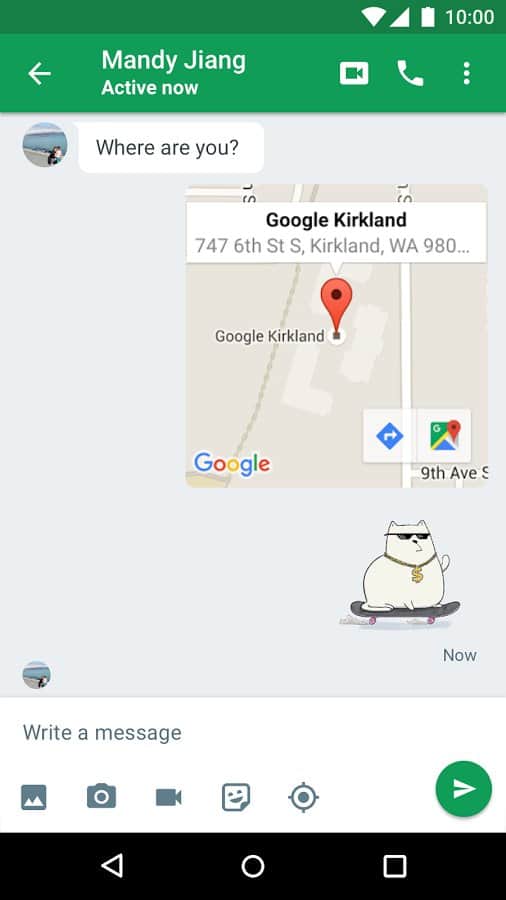Send the message
The height and width of the screenshot is (900, 506).
click(464, 789)
